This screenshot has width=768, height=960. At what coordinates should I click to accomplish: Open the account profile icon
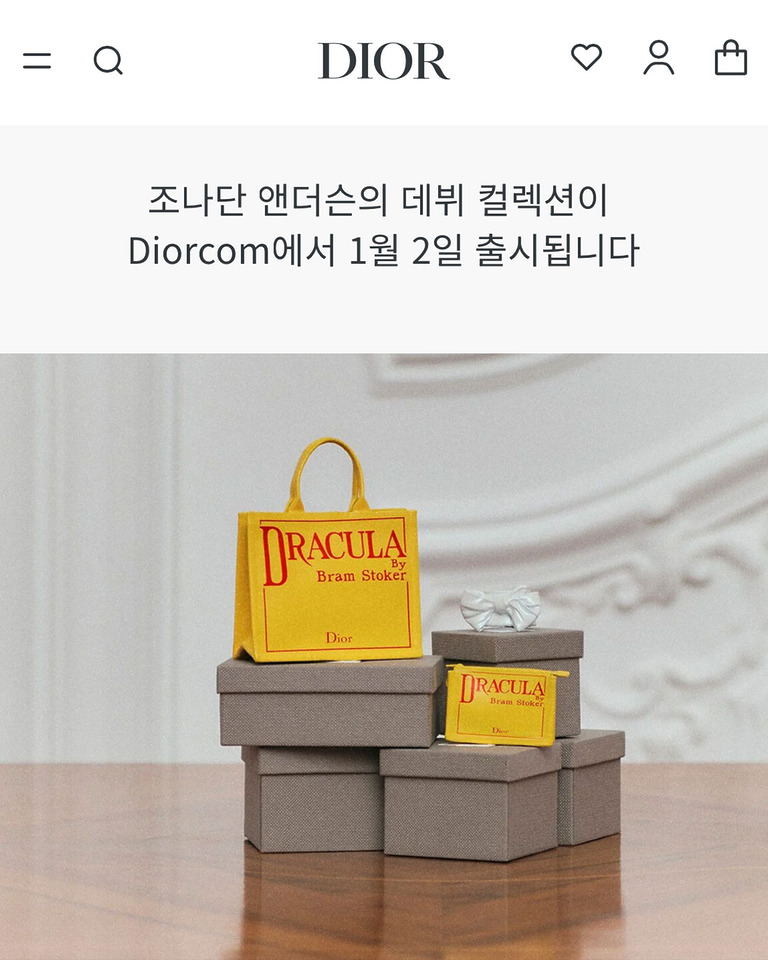(x=658, y=58)
